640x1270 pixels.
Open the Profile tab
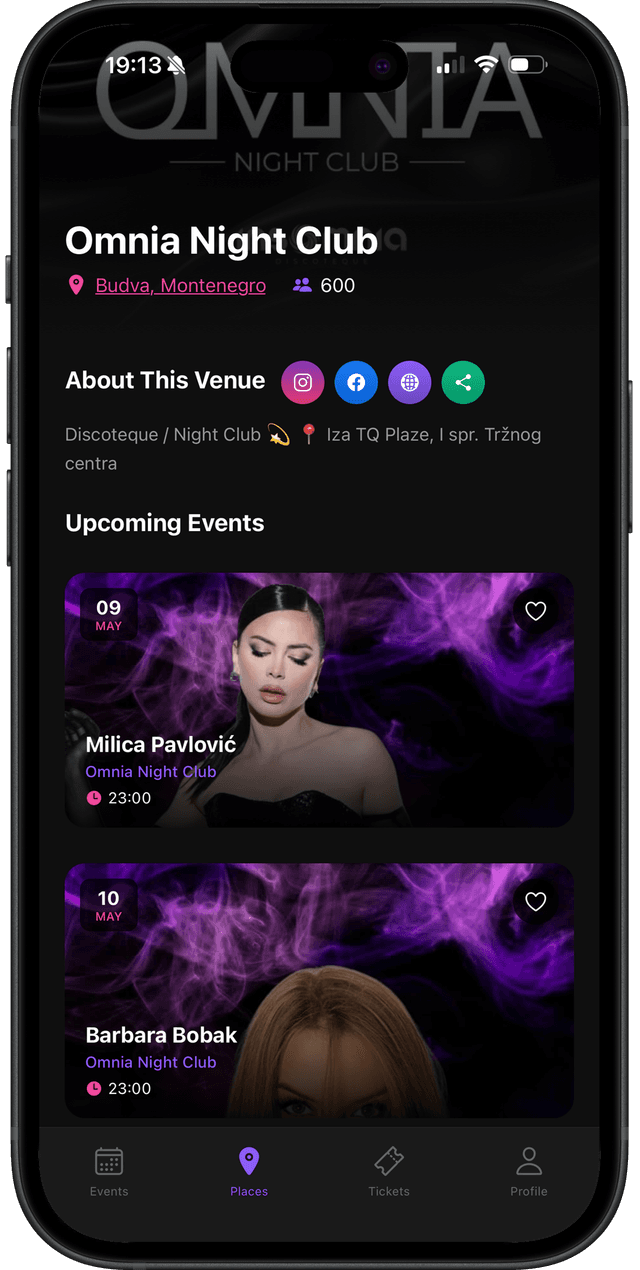pos(529,1171)
